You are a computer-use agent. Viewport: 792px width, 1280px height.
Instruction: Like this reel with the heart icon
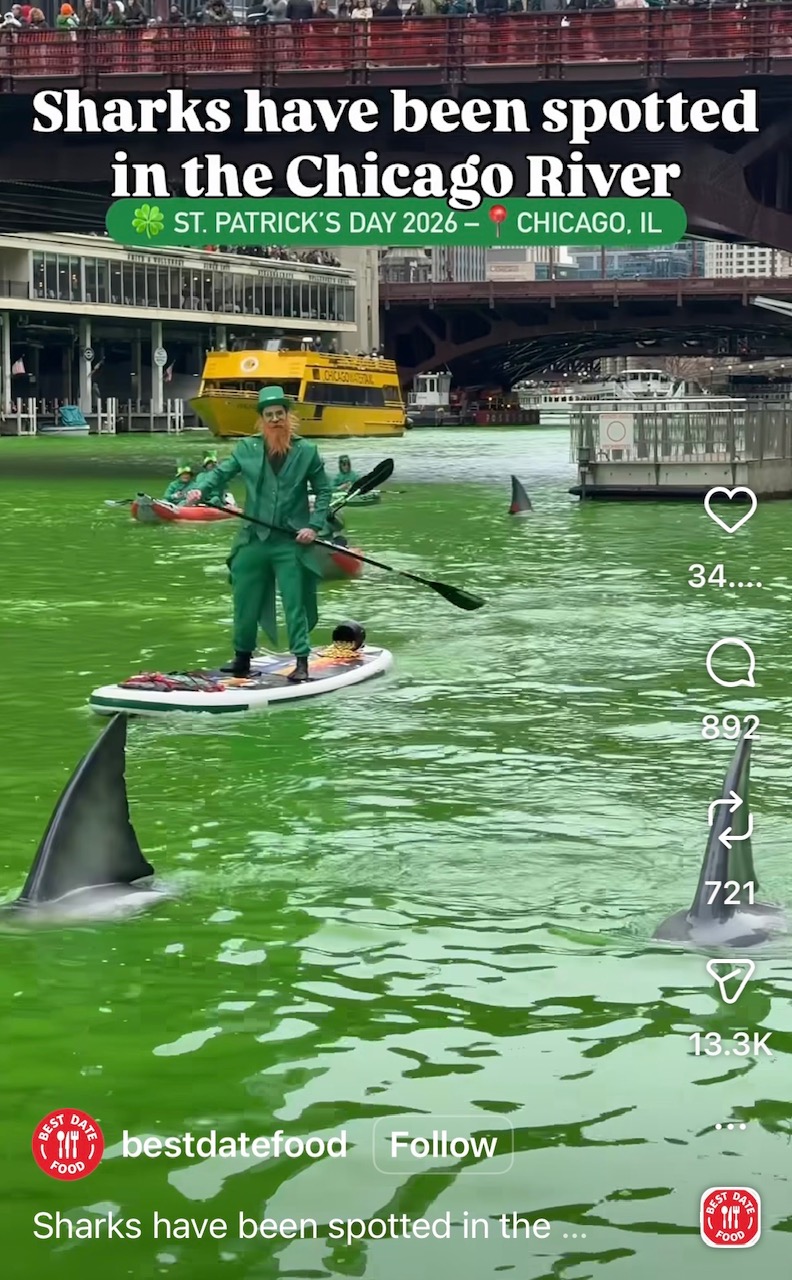point(730,510)
